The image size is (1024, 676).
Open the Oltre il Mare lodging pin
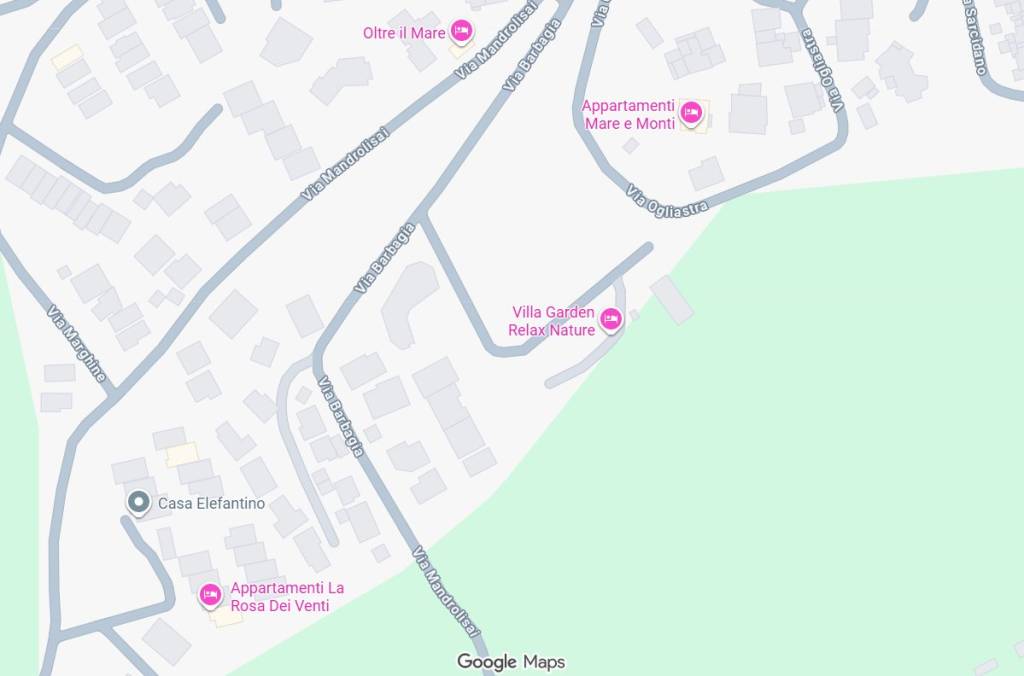461,32
